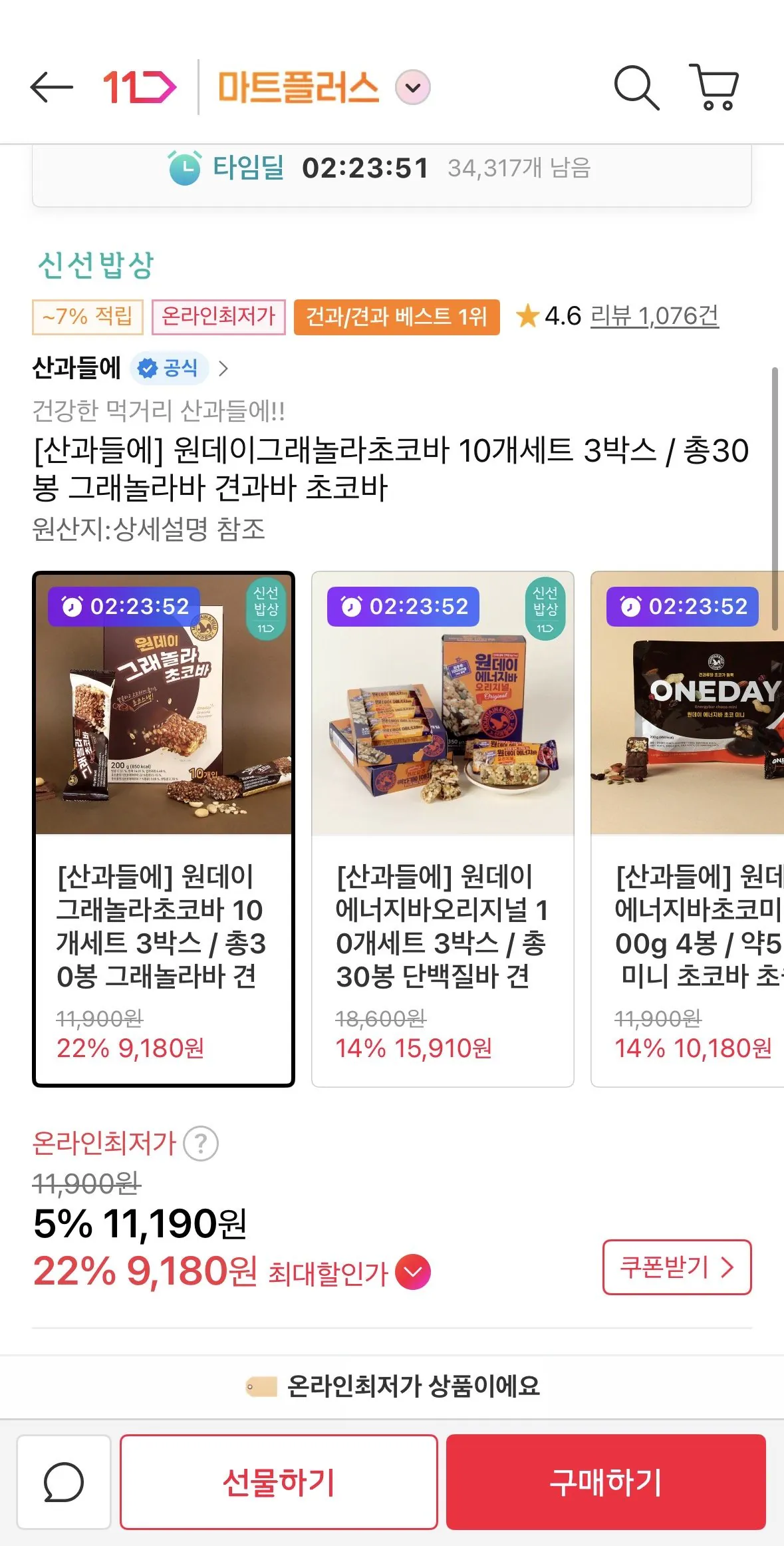The image size is (784, 1546).
Task: Go back using the arrow icon
Action: click(51, 87)
